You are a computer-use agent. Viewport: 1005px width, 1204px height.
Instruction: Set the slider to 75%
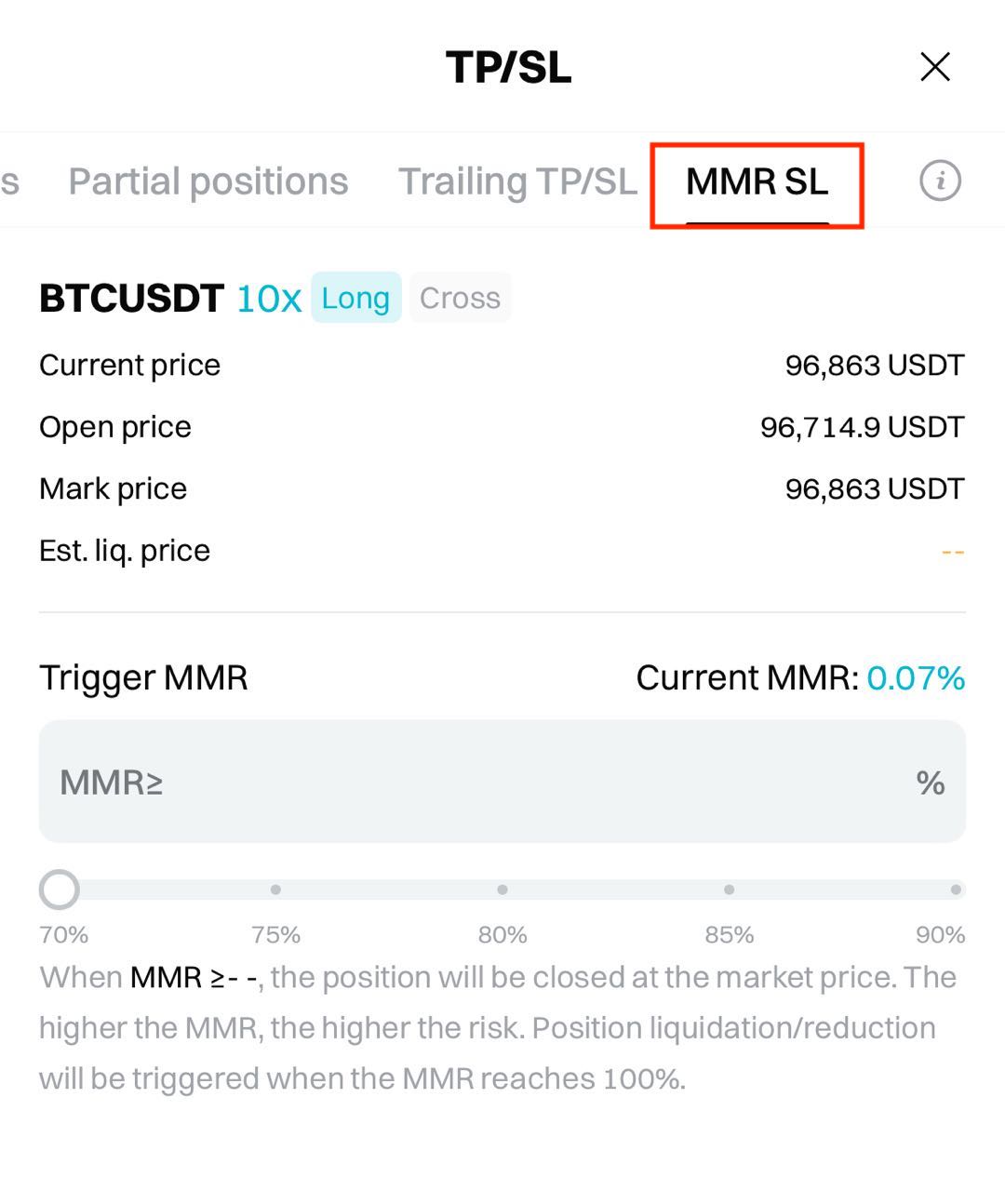pyautogui.click(x=275, y=890)
